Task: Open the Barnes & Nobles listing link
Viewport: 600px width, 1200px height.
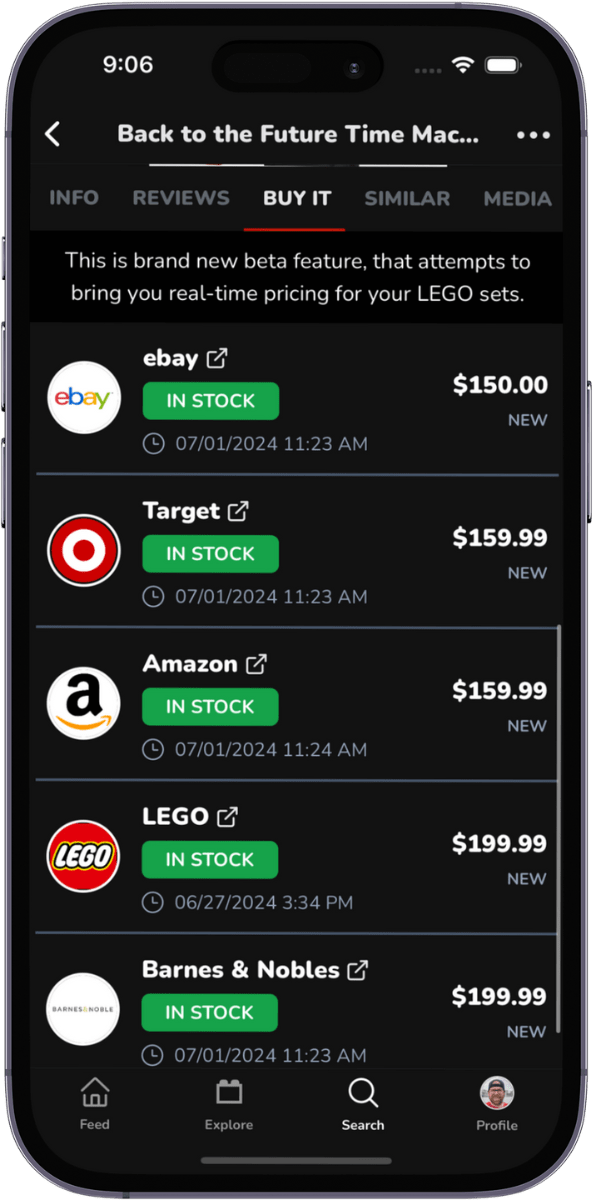Action: [358, 970]
